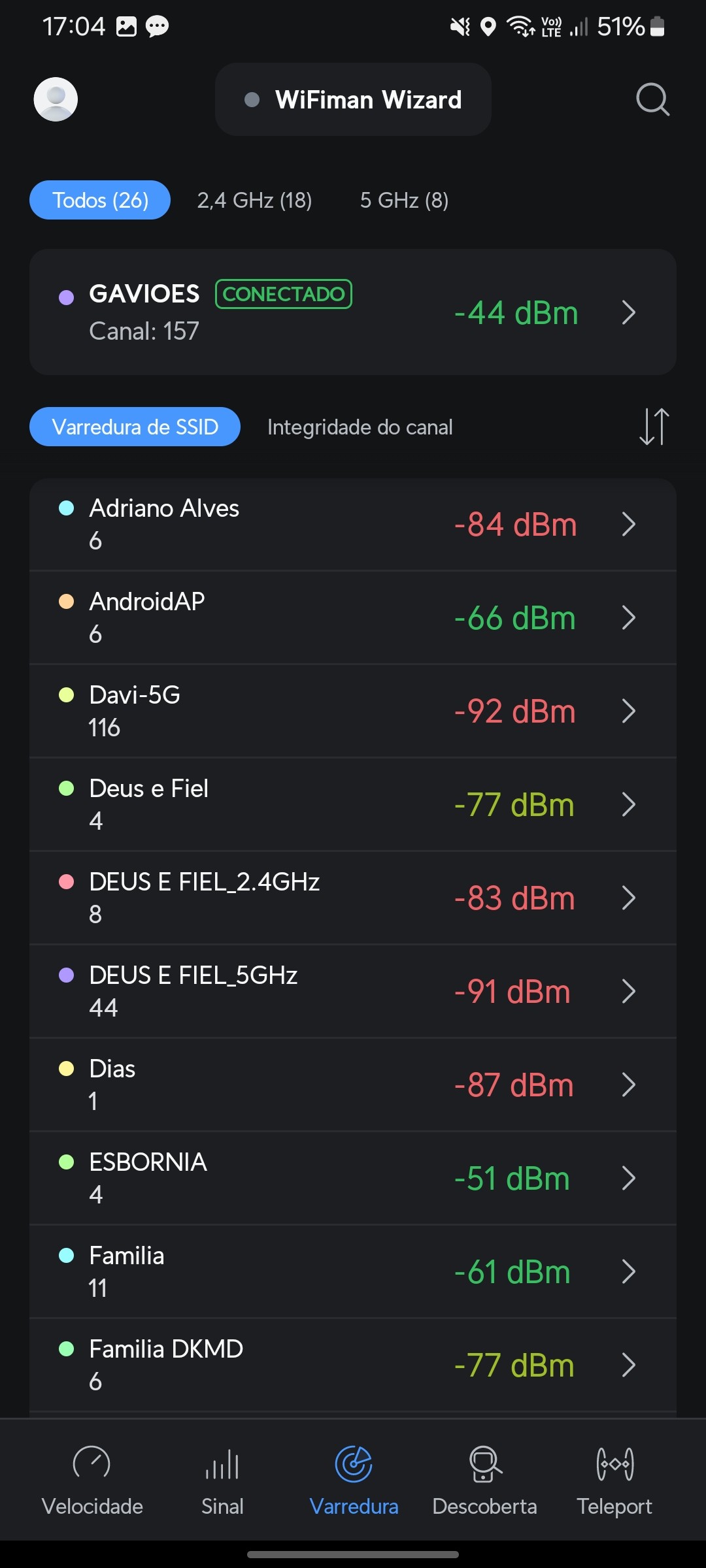View ESBORNIA network details

353,1179
